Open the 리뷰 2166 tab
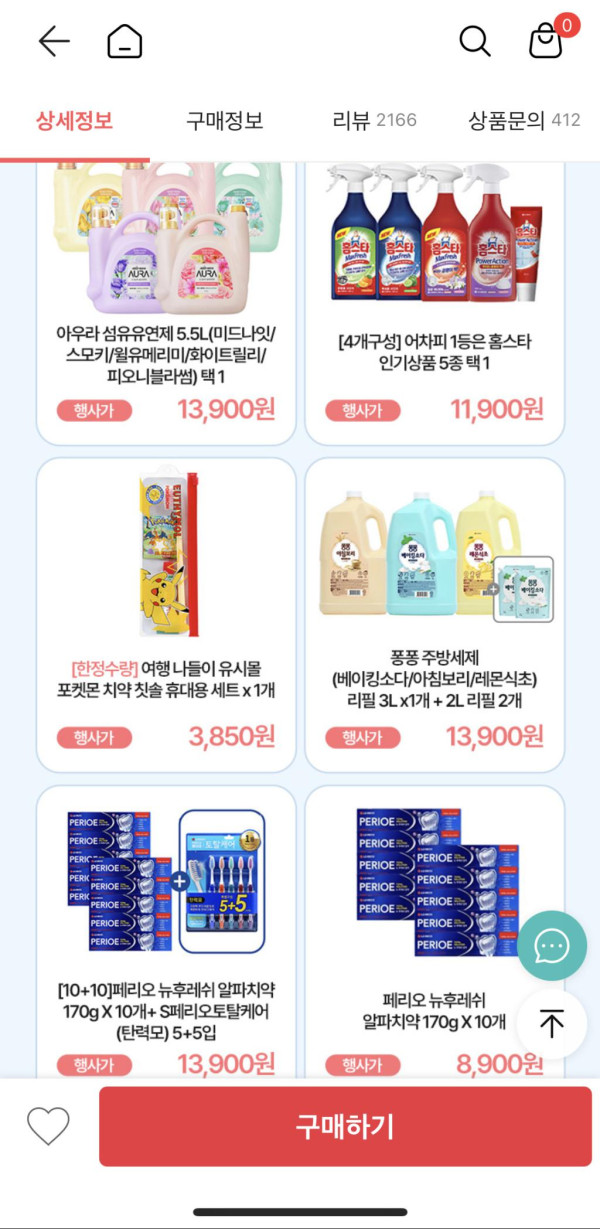Viewport: 600px width, 1229px height. click(x=375, y=122)
